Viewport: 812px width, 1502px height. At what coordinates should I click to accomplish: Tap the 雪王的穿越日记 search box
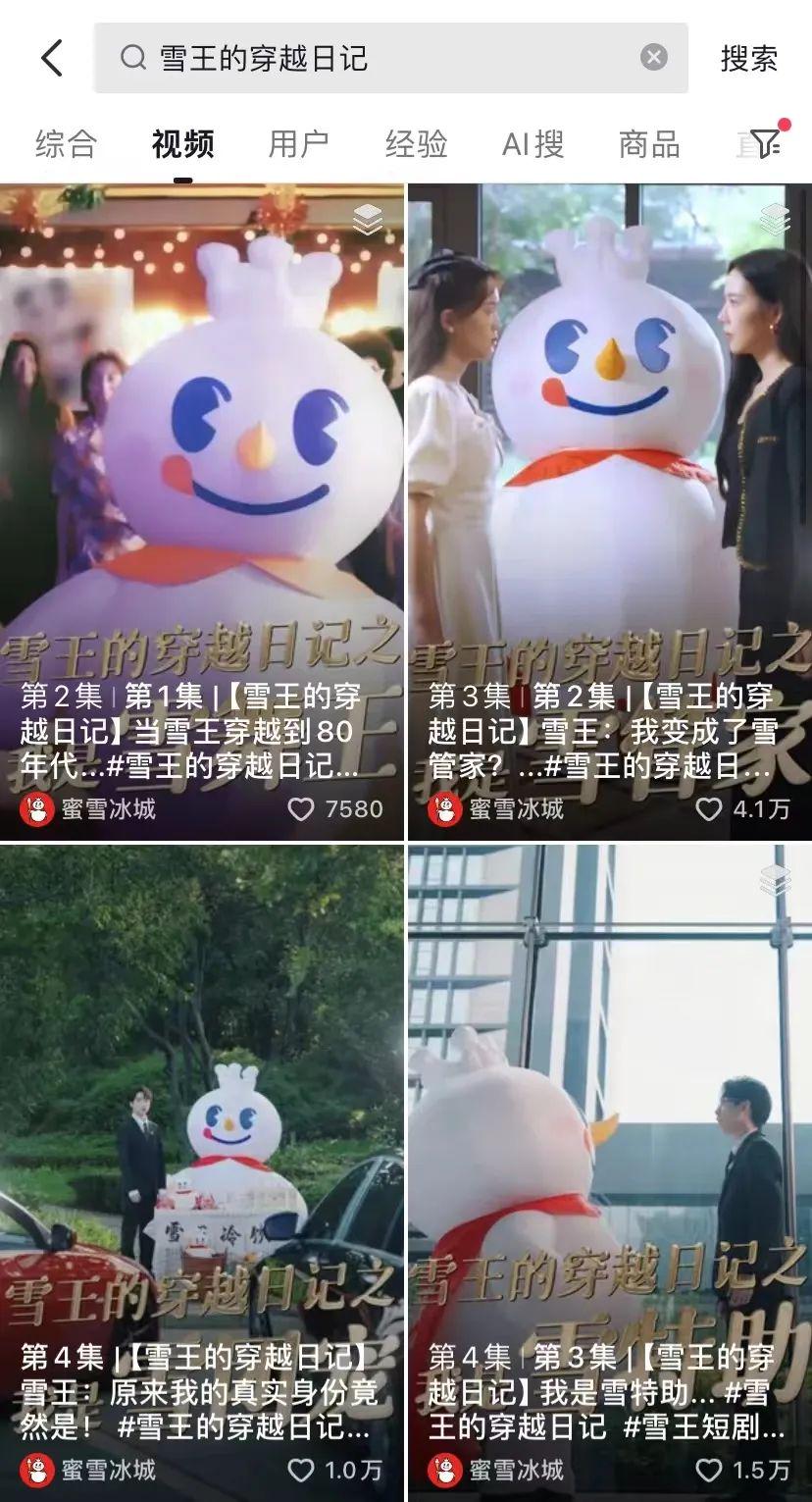click(382, 59)
